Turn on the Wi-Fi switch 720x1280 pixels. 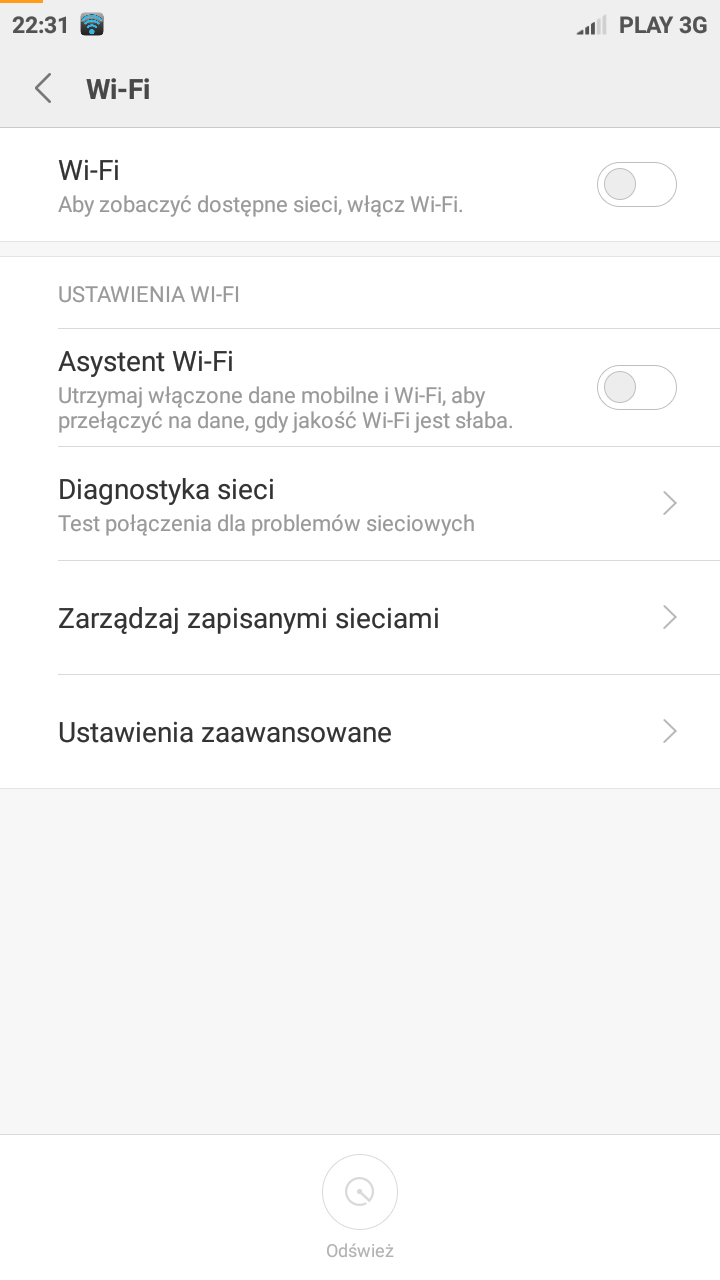[636, 185]
